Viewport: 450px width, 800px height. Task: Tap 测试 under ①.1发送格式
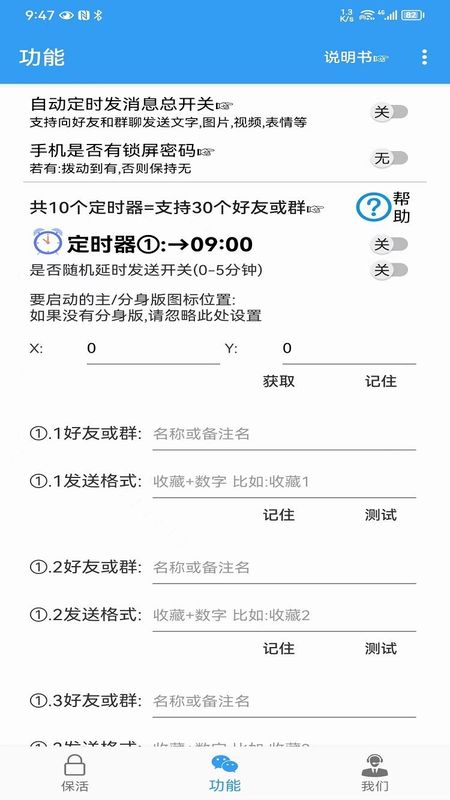pos(381,515)
